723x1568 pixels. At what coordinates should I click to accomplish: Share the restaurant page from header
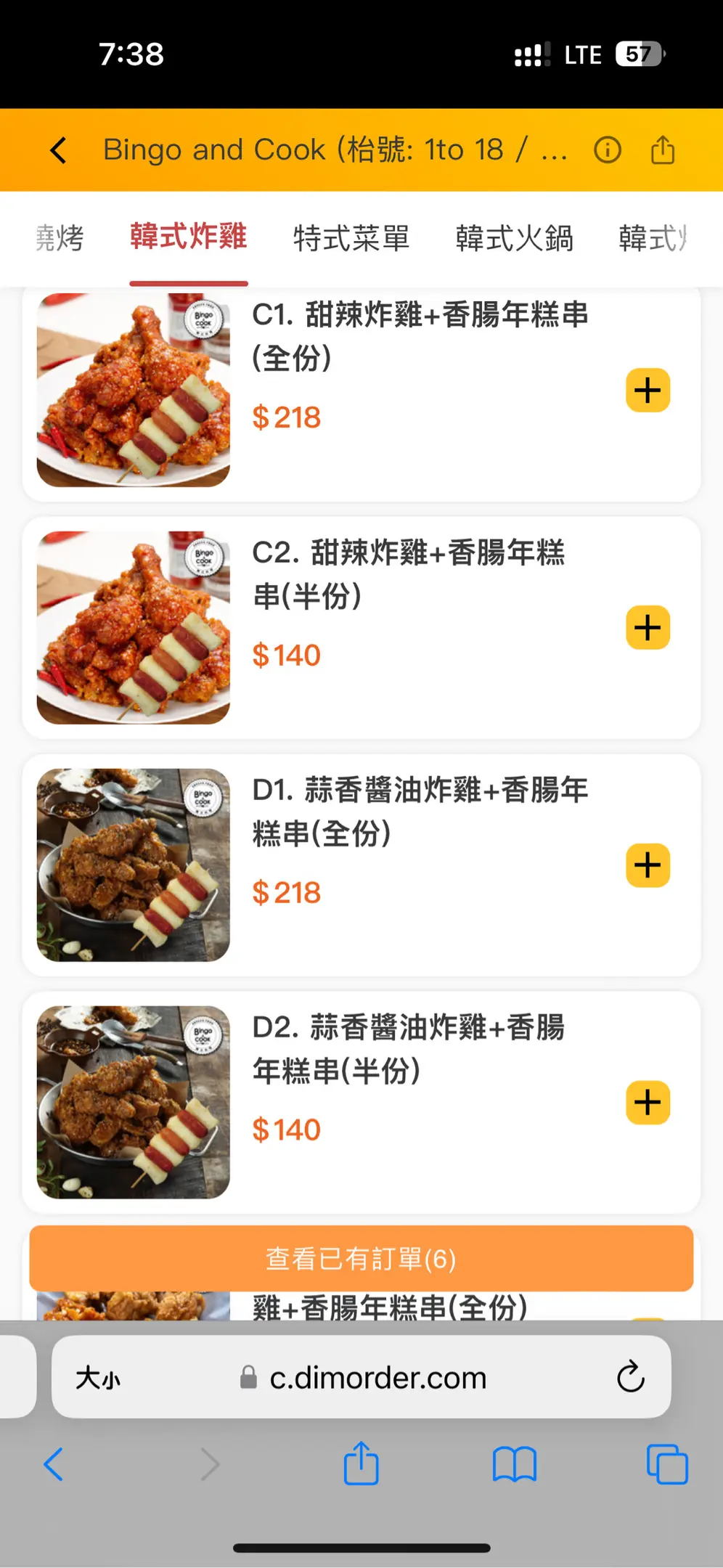tap(662, 150)
